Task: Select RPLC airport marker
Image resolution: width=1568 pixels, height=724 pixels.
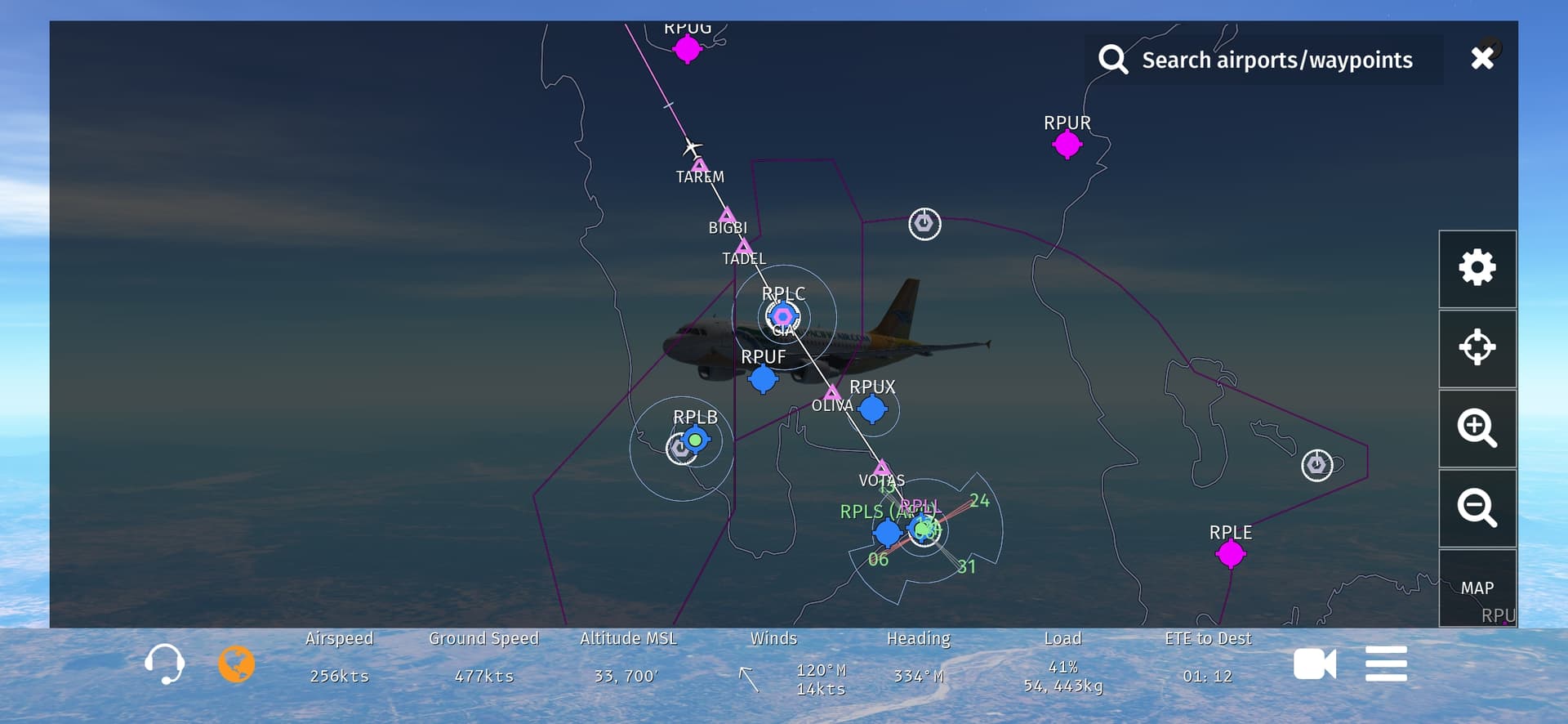Action: (783, 315)
